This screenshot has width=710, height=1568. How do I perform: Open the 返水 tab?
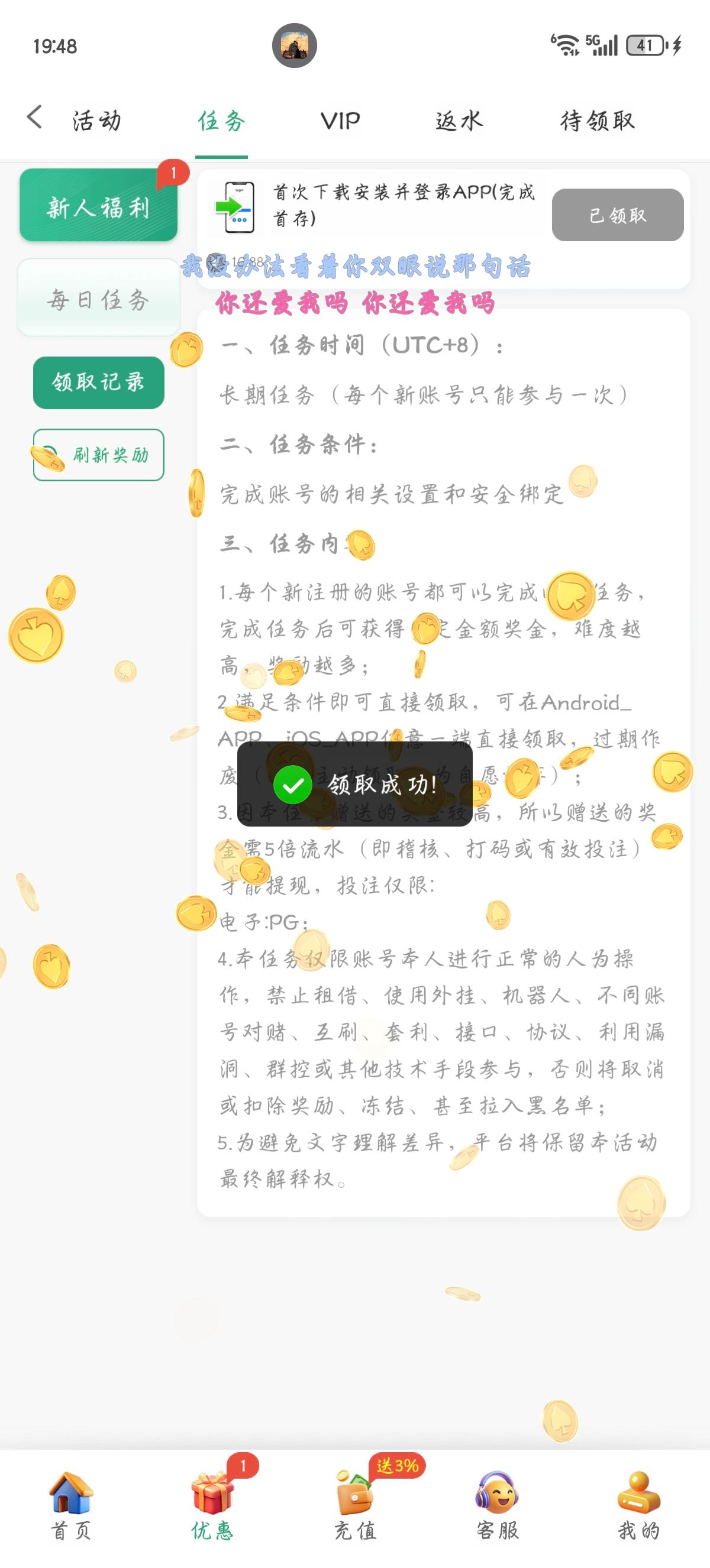[x=459, y=121]
